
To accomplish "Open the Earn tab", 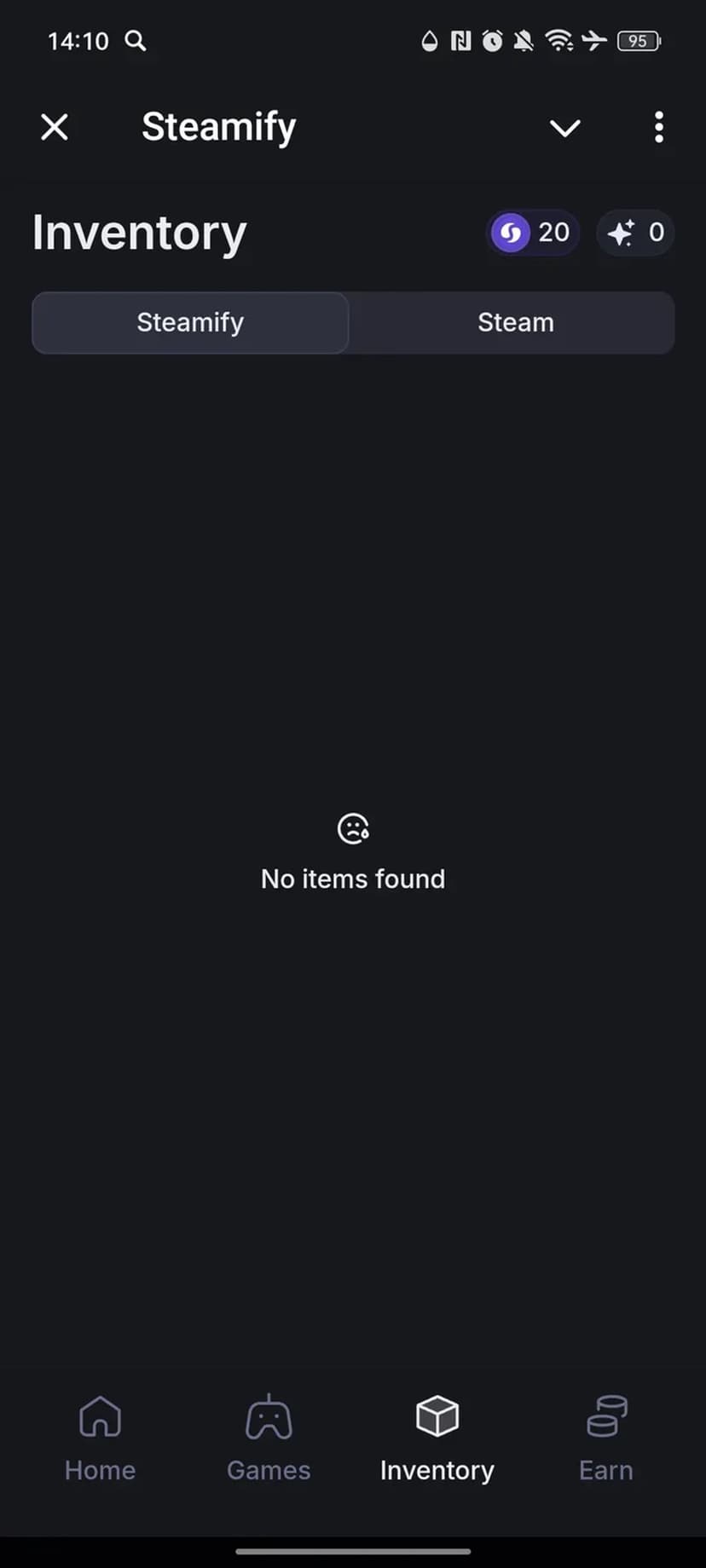I will click(606, 1438).
